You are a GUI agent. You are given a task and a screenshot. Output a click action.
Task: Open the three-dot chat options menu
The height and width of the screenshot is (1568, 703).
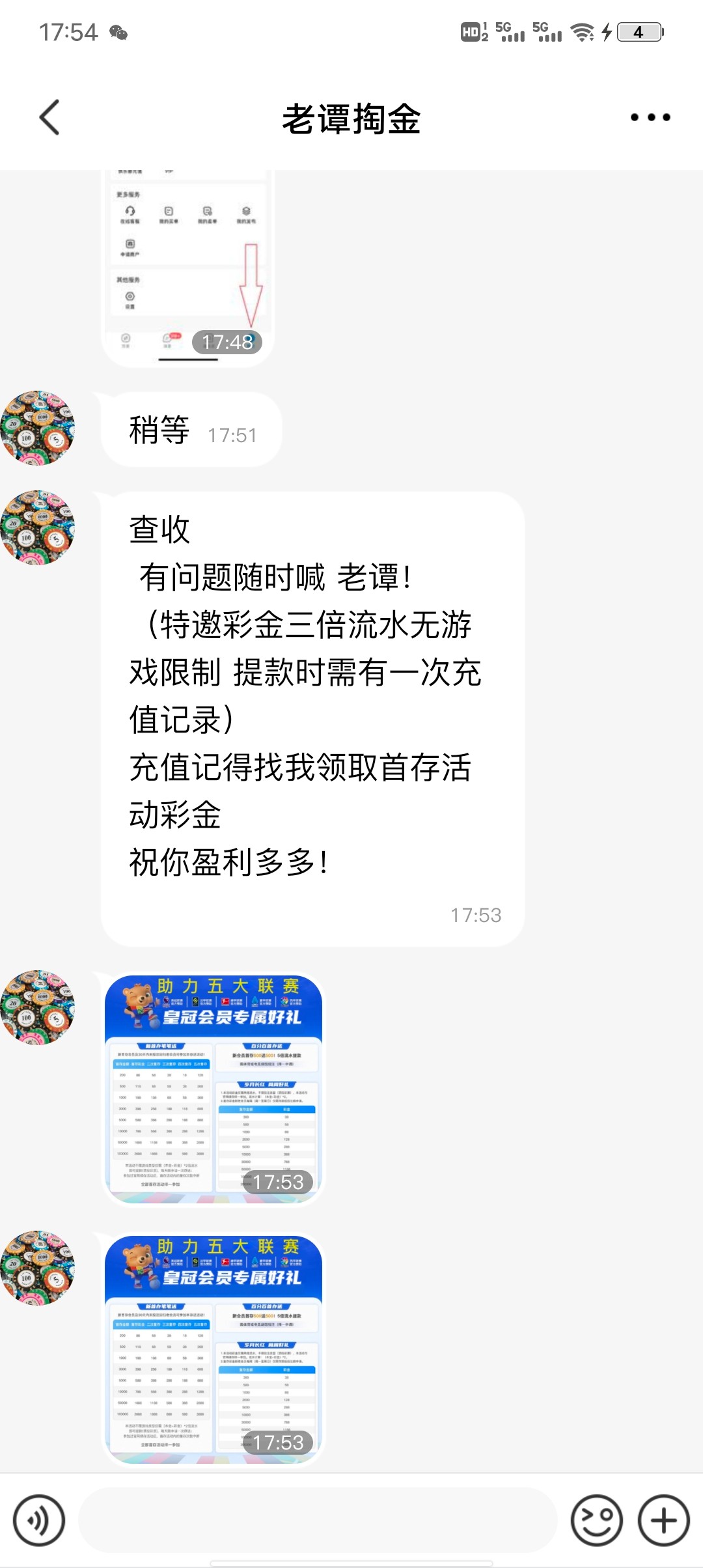pyautogui.click(x=650, y=117)
